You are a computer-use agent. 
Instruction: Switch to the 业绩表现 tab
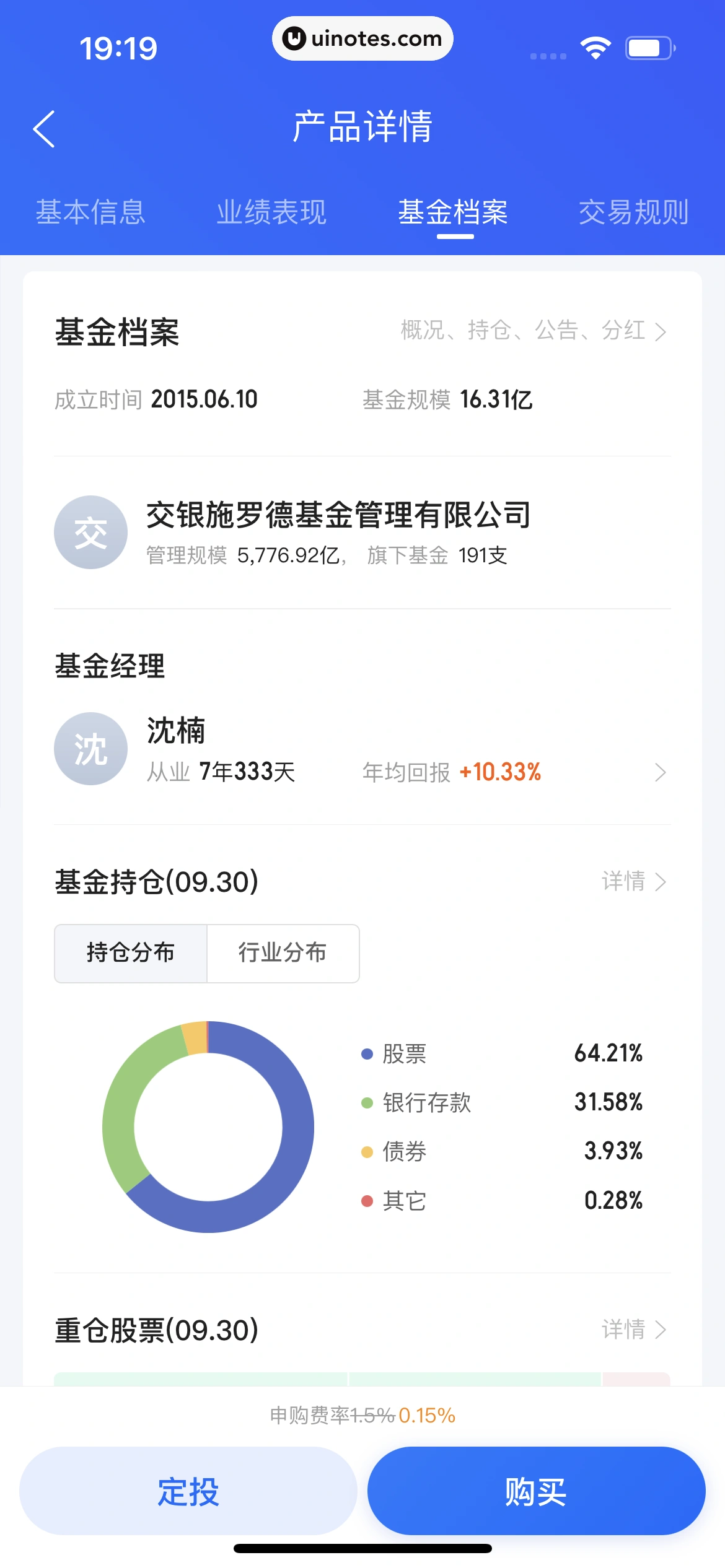pos(271,212)
